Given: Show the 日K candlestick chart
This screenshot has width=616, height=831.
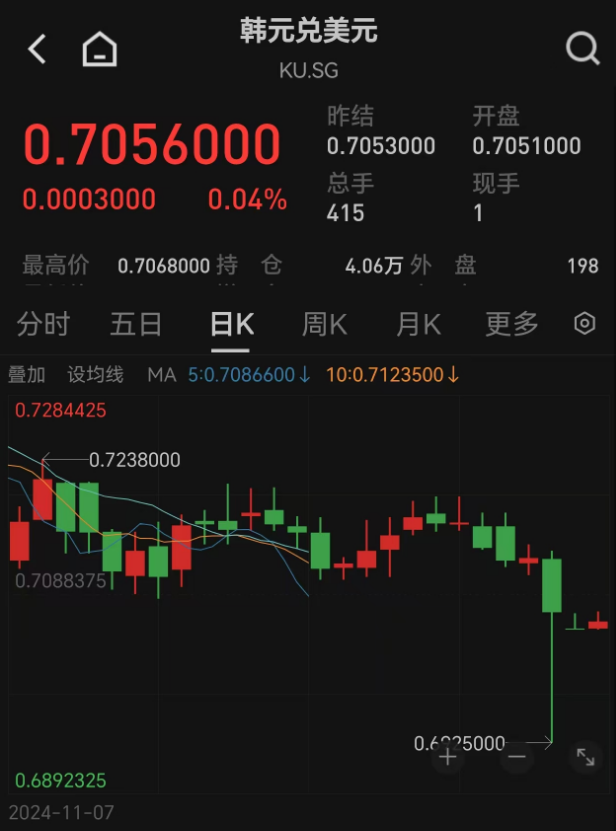Looking at the screenshot, I should tap(231, 324).
